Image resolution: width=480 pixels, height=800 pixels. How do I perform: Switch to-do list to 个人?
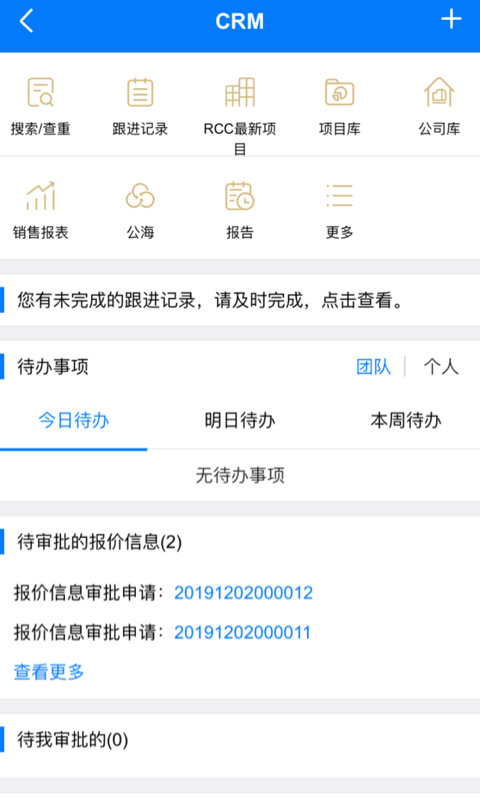click(441, 367)
